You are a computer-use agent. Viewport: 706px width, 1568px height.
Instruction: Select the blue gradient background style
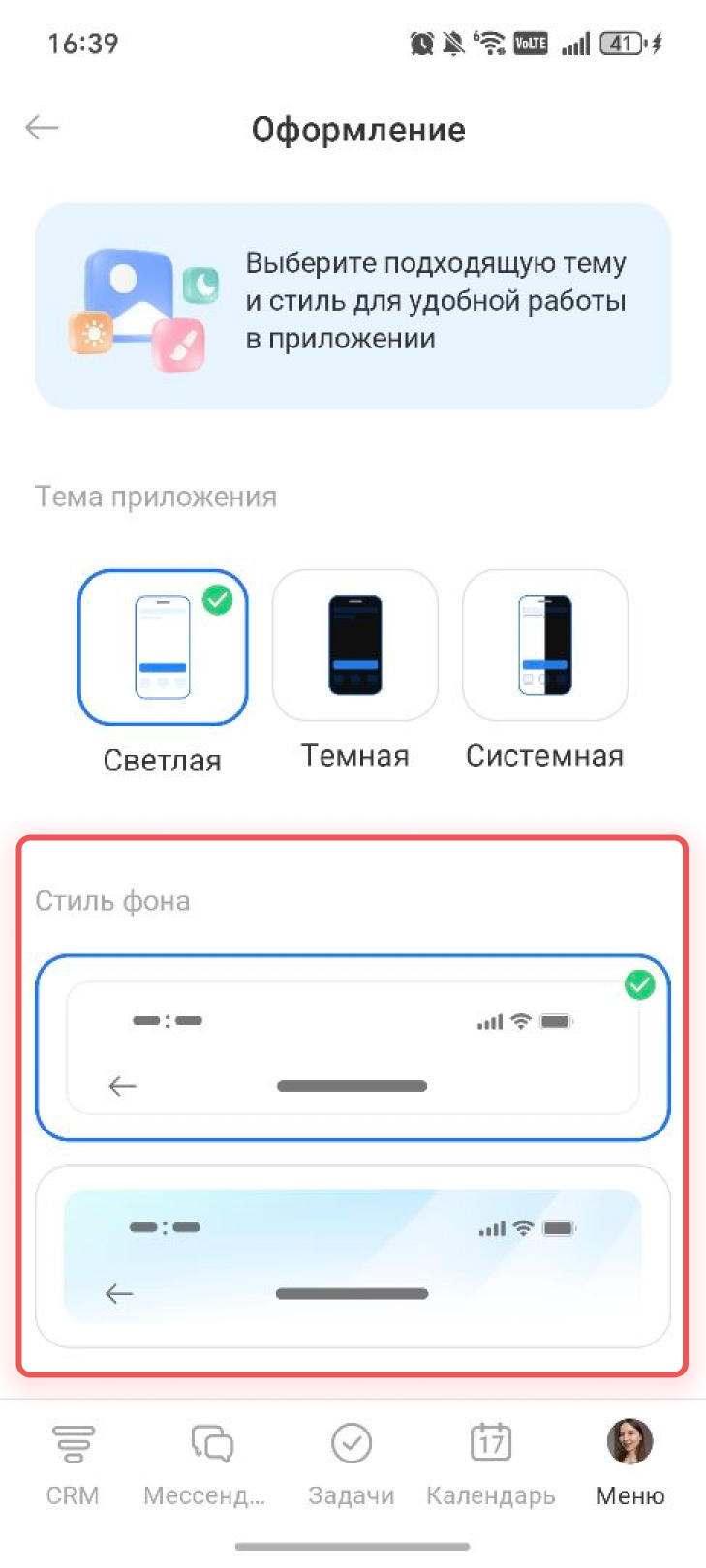click(x=353, y=1256)
